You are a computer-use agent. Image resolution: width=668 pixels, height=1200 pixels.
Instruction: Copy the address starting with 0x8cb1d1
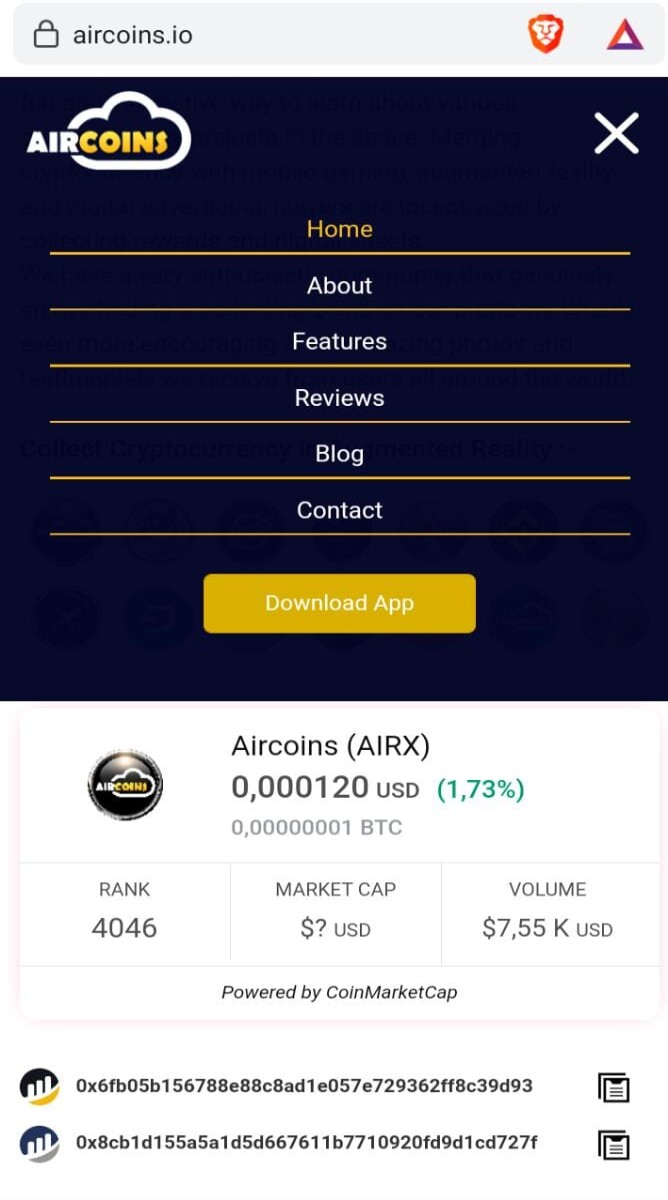point(613,1144)
